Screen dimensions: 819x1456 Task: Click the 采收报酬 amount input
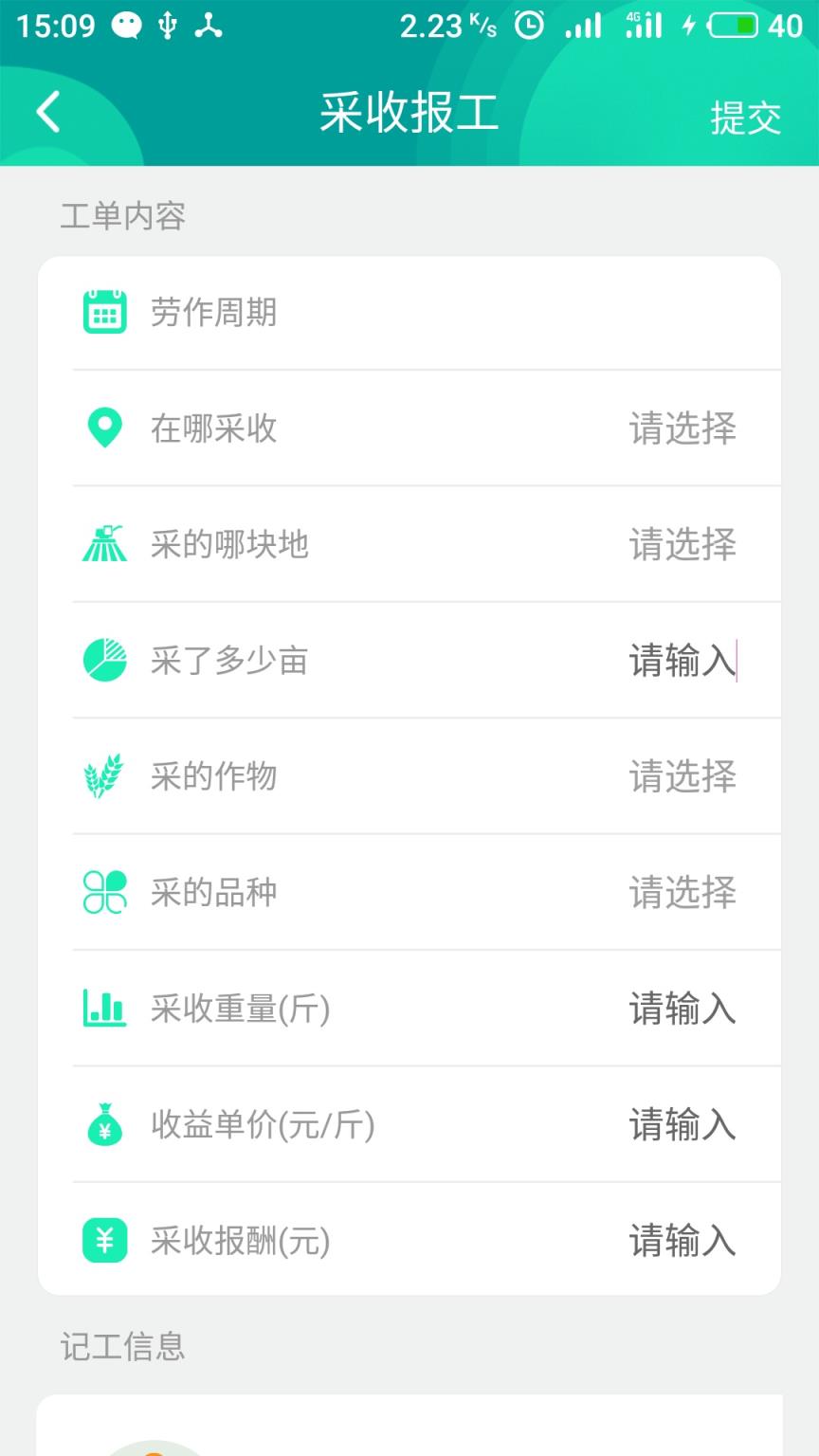point(682,1240)
